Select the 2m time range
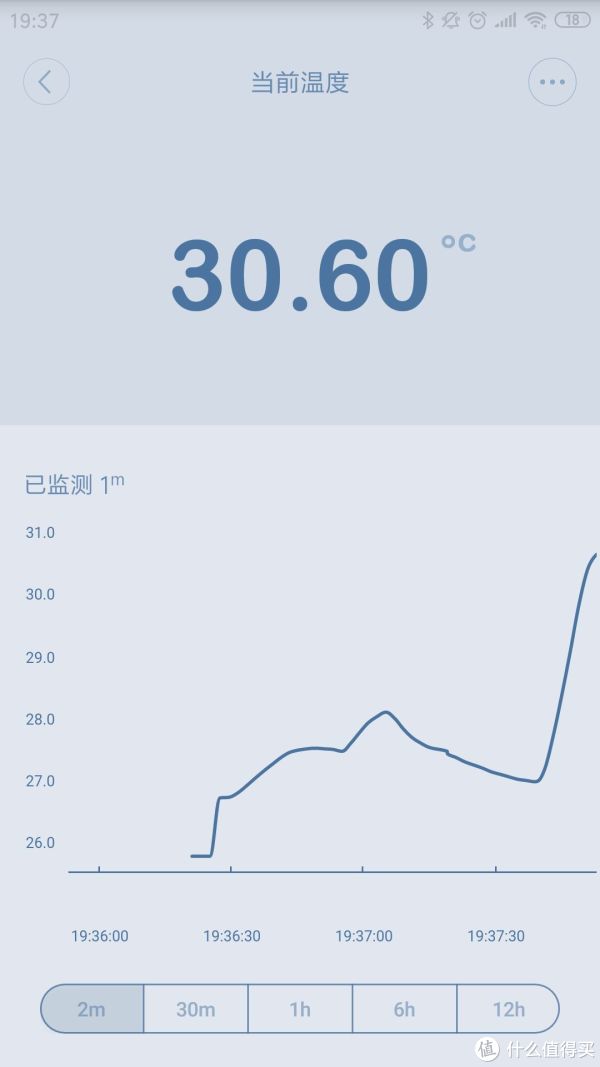The height and width of the screenshot is (1067, 600). 92,1008
